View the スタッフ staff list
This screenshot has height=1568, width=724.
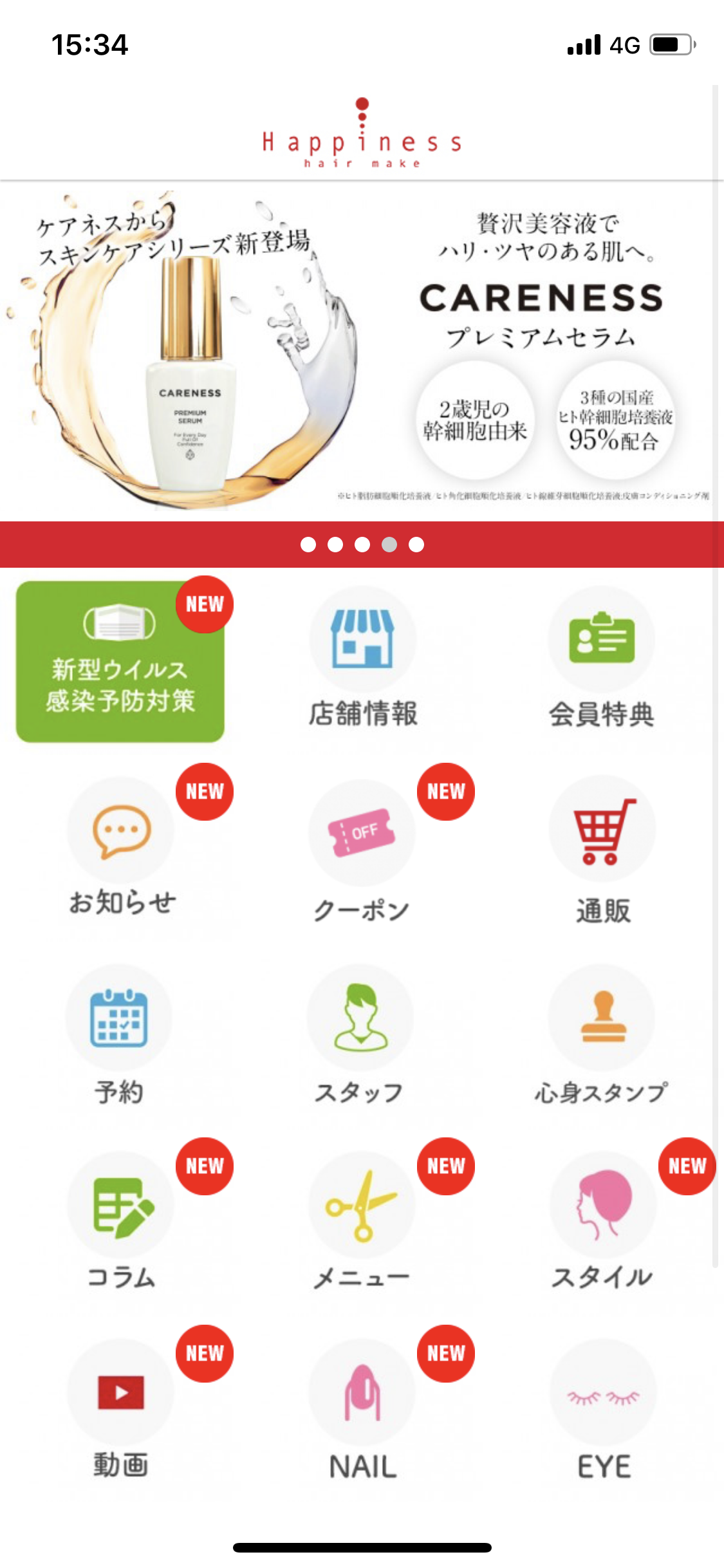360,1035
